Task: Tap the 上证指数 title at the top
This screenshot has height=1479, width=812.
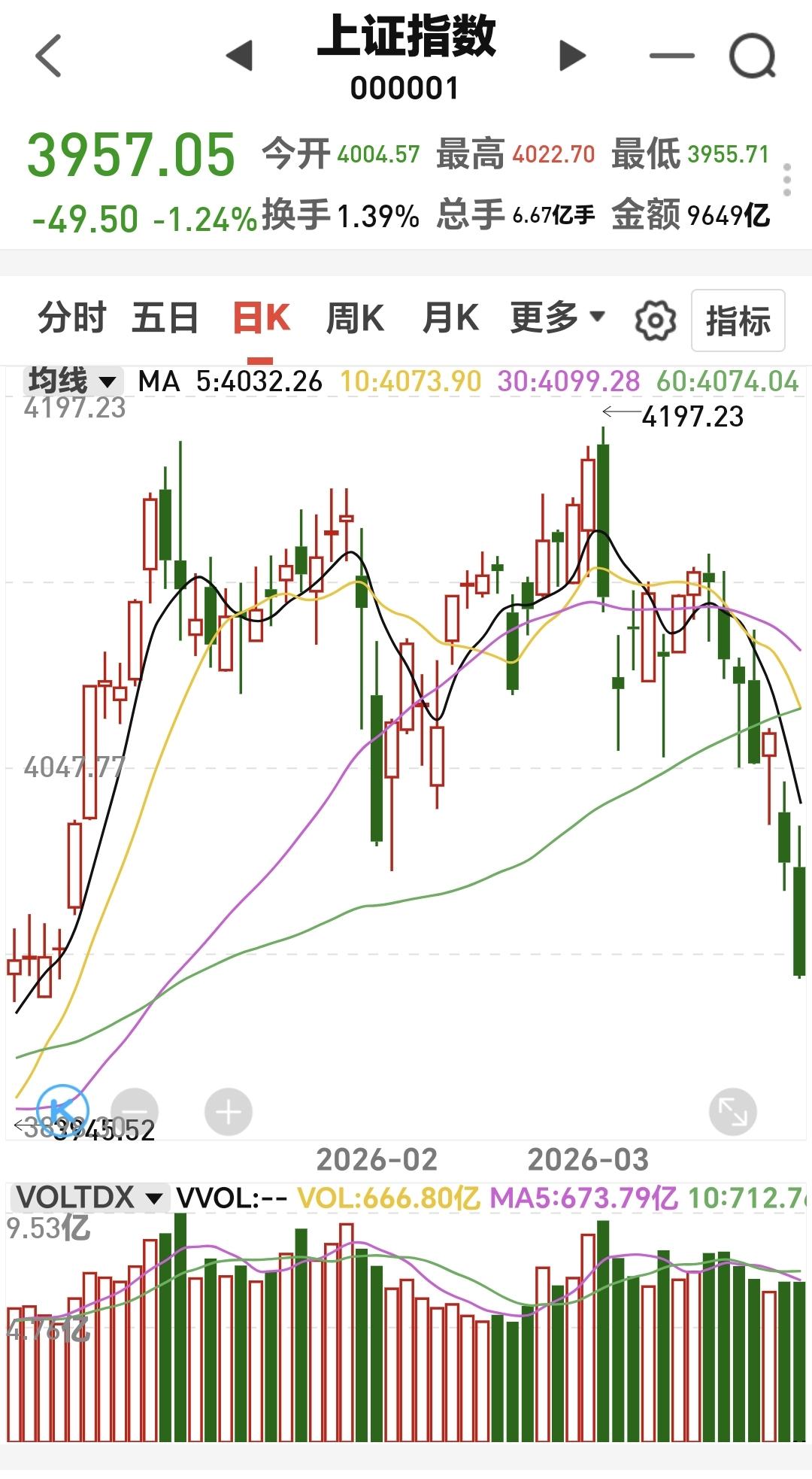Action: coord(406,43)
